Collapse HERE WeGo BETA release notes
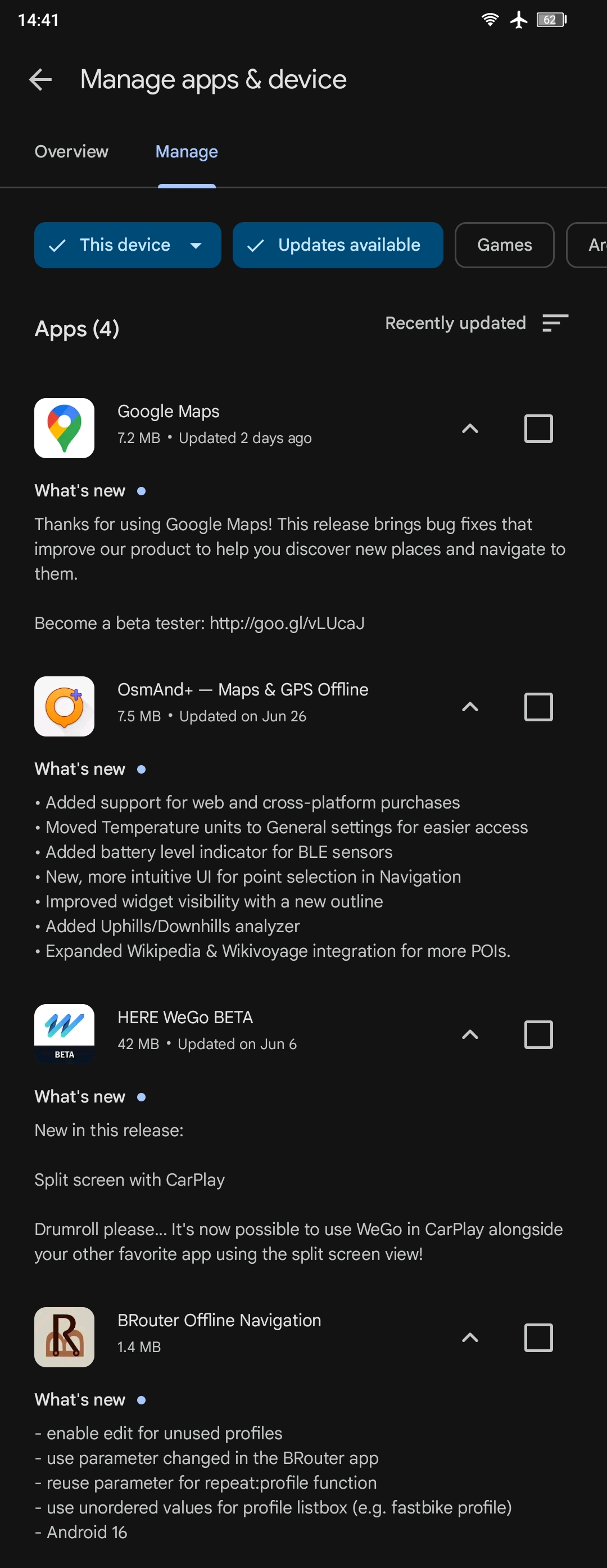The width and height of the screenshot is (607, 1568). point(469,1034)
